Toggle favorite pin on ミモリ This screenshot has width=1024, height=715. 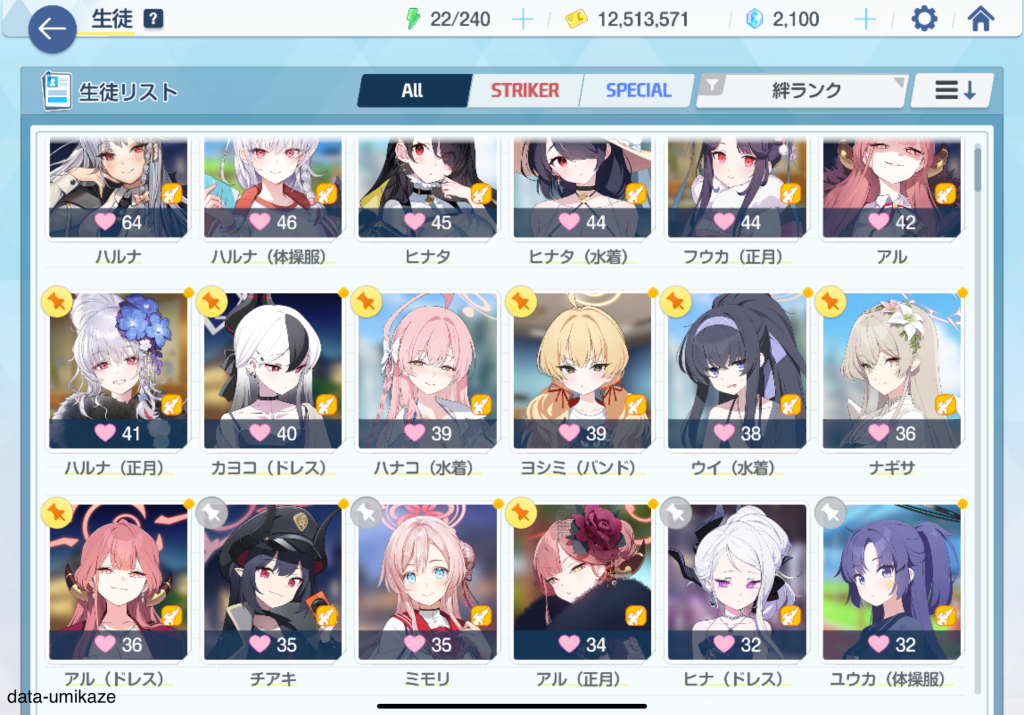pos(366,513)
